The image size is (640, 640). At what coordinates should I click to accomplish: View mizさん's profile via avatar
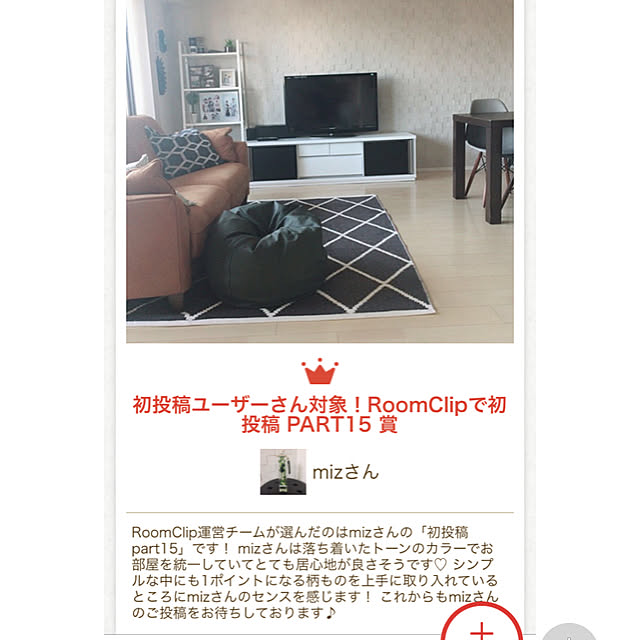pos(282,472)
